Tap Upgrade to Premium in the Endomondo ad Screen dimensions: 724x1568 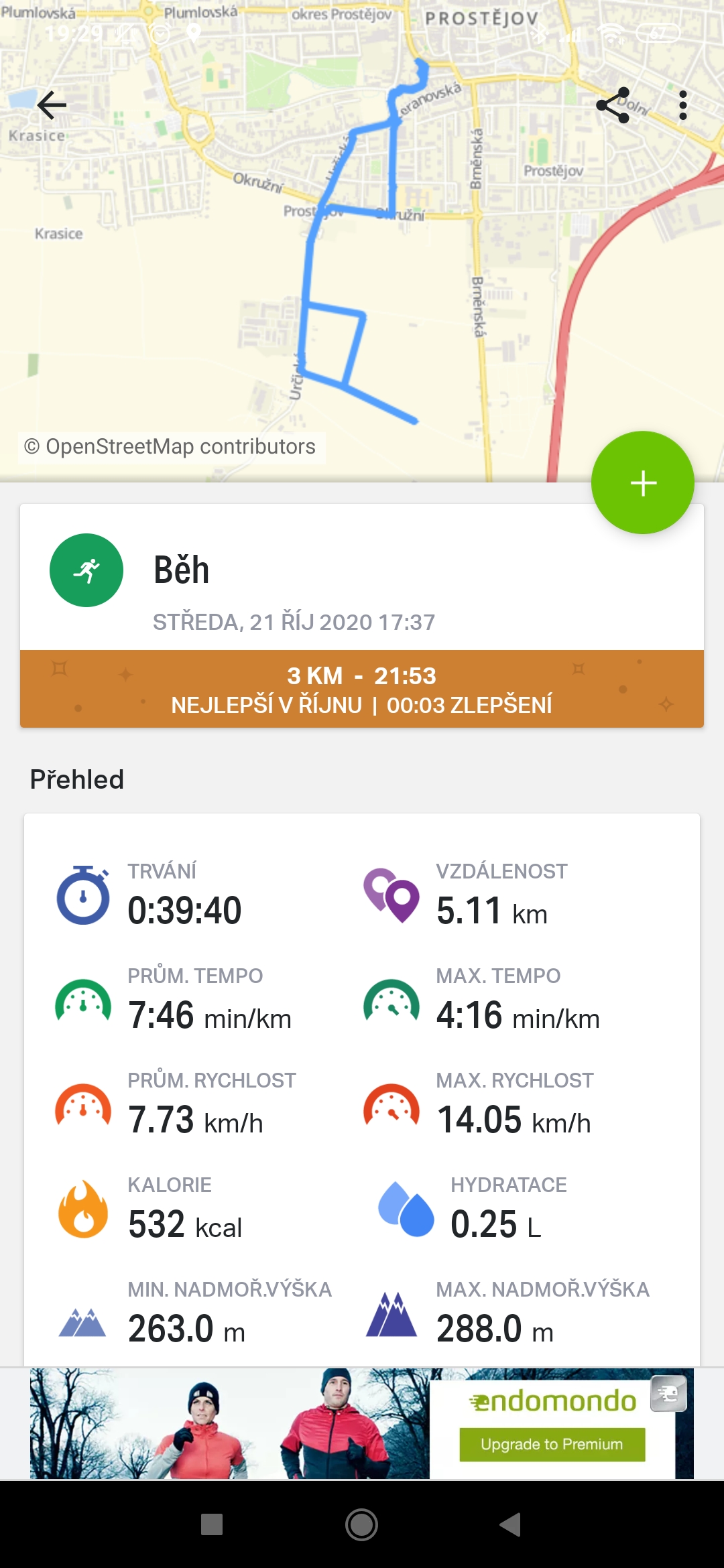552,1444
